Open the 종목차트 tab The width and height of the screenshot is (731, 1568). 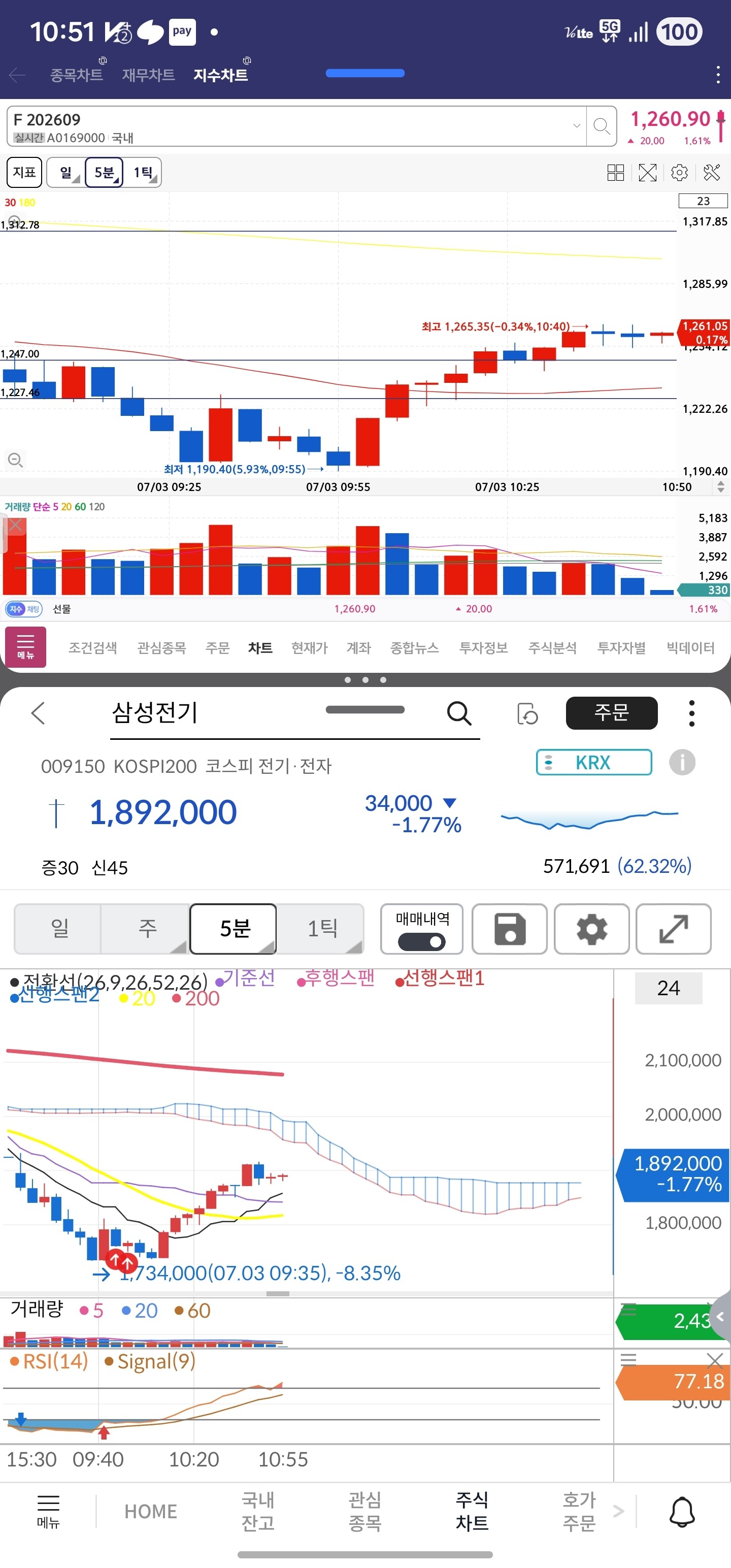(x=76, y=74)
